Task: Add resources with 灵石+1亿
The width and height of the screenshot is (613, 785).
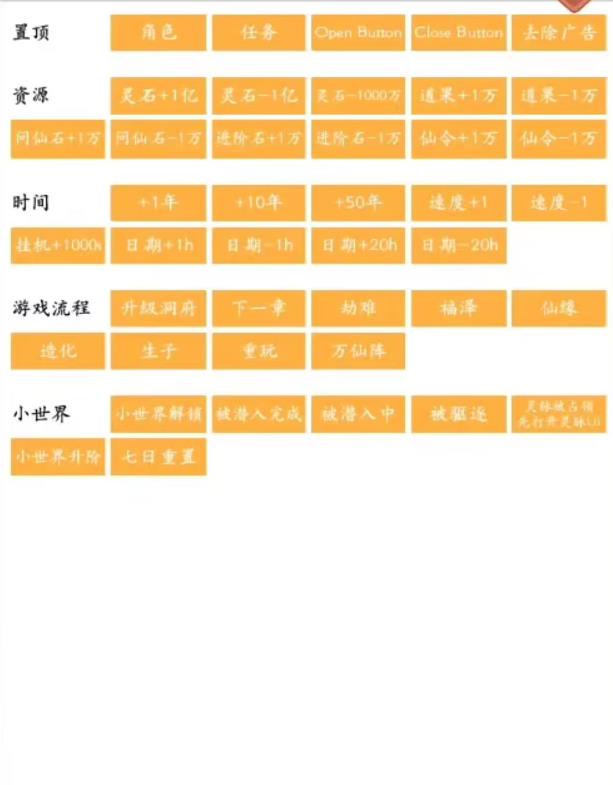Action: click(158, 96)
